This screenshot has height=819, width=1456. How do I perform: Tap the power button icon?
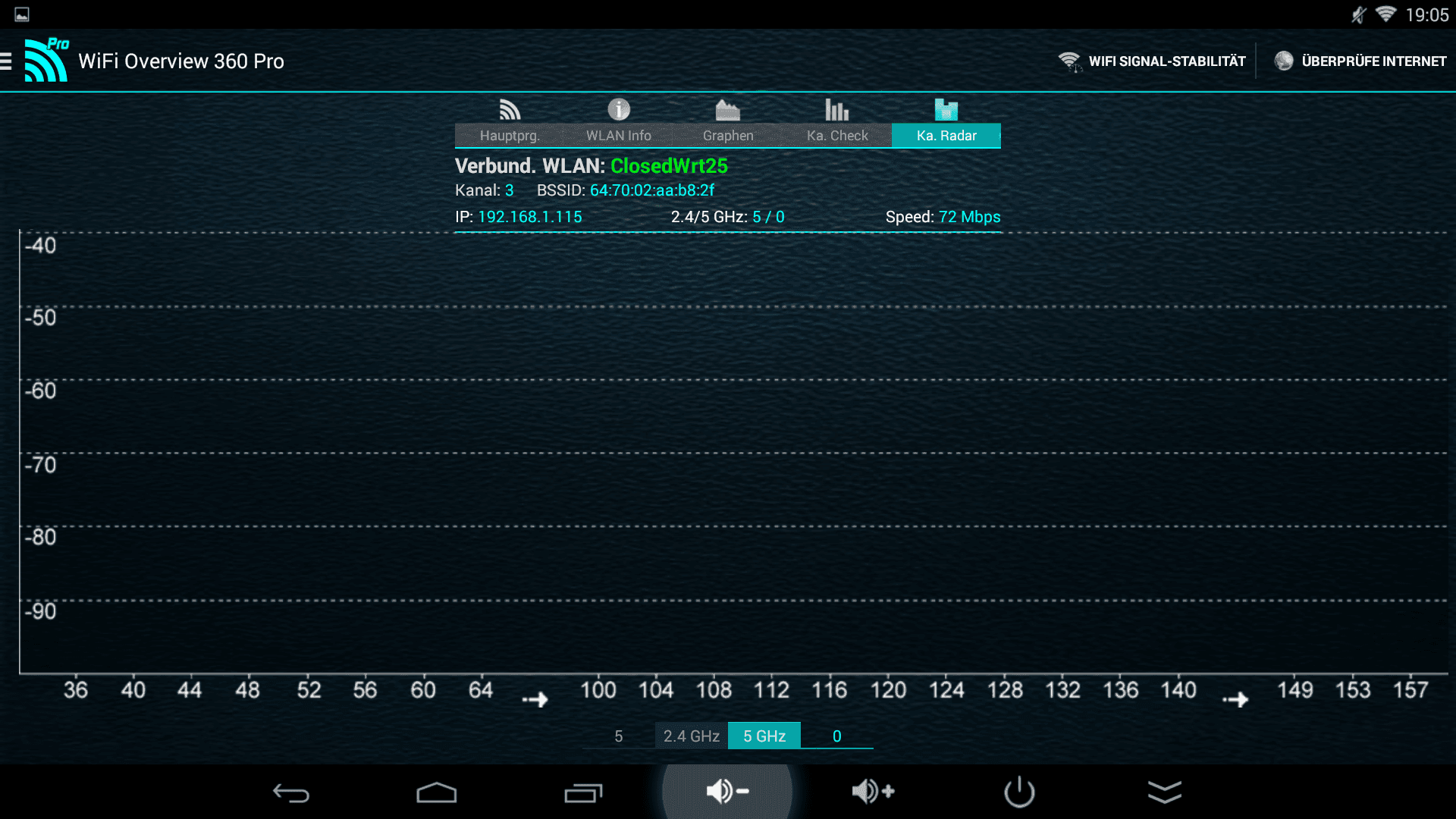[x=1019, y=792]
